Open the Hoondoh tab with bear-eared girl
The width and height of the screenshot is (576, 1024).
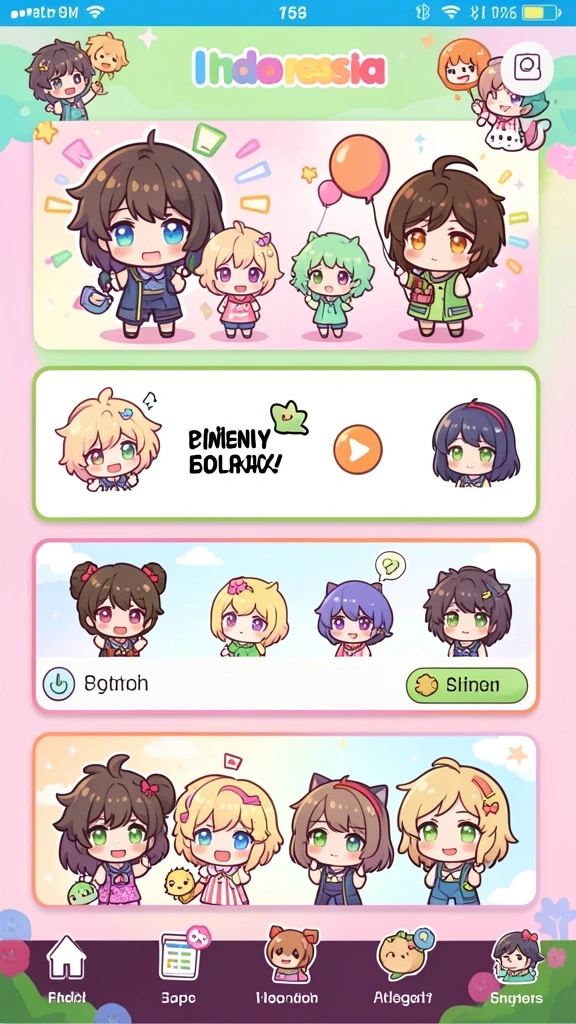(x=287, y=969)
